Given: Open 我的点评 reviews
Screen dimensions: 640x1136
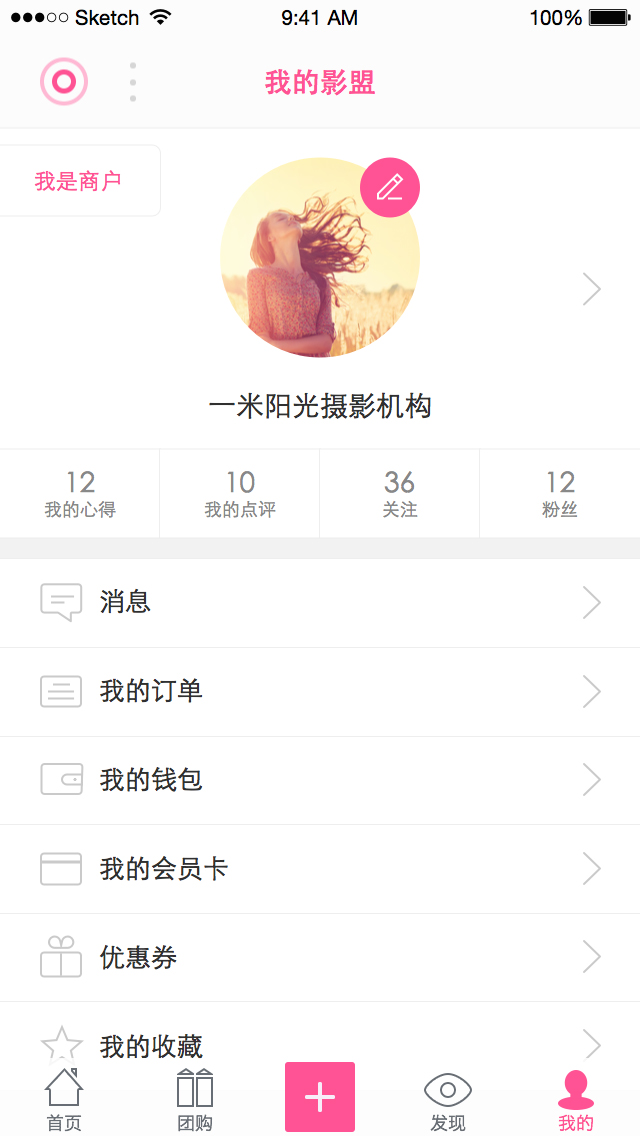Looking at the screenshot, I should [x=240, y=494].
